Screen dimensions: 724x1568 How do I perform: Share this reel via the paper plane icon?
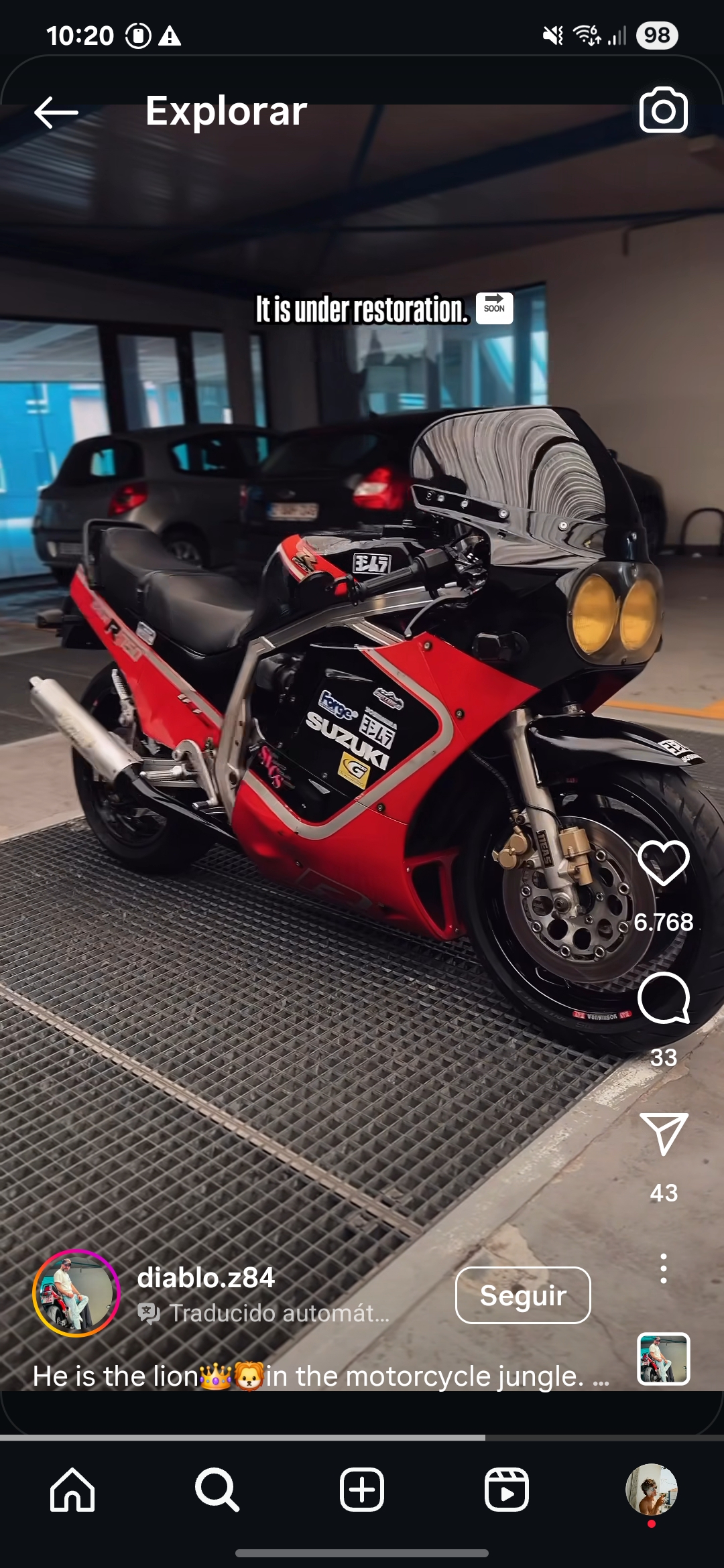click(663, 1134)
